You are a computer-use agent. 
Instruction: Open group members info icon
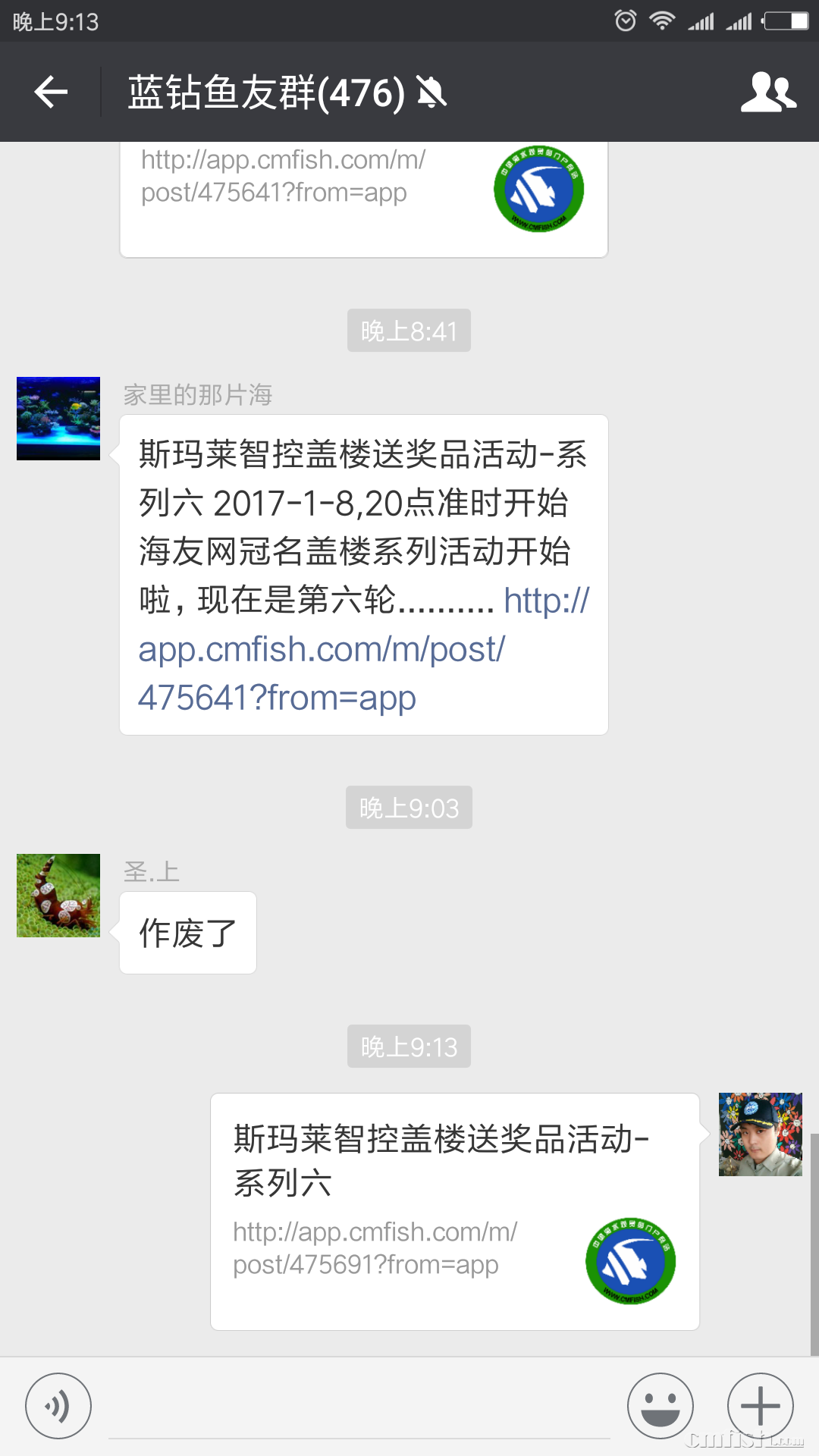(767, 93)
